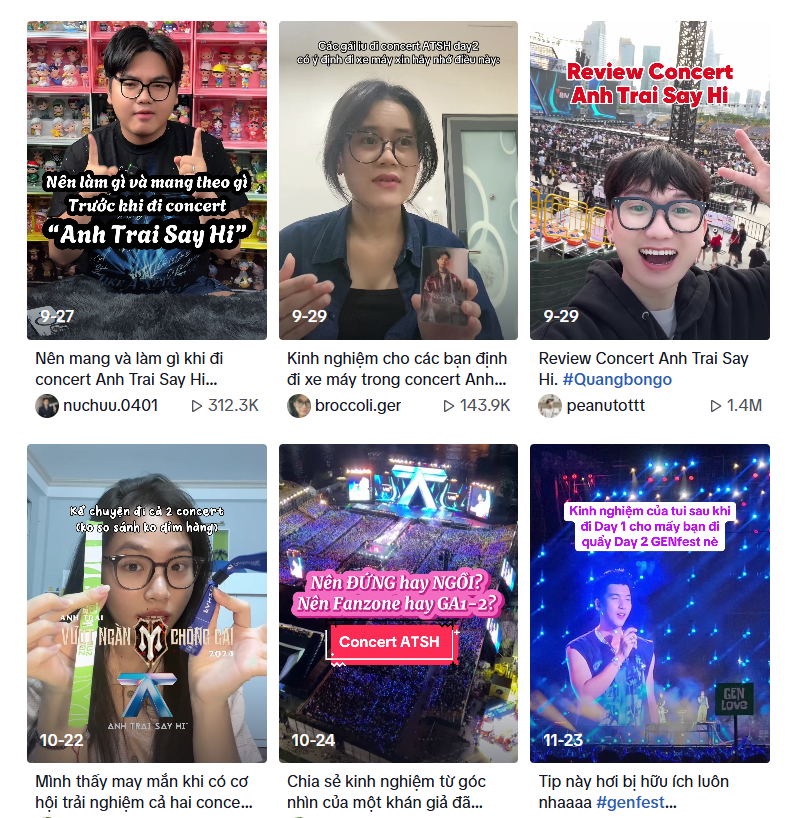
Task: Open the video dated 10-22 about both concerts
Action: 147,603
